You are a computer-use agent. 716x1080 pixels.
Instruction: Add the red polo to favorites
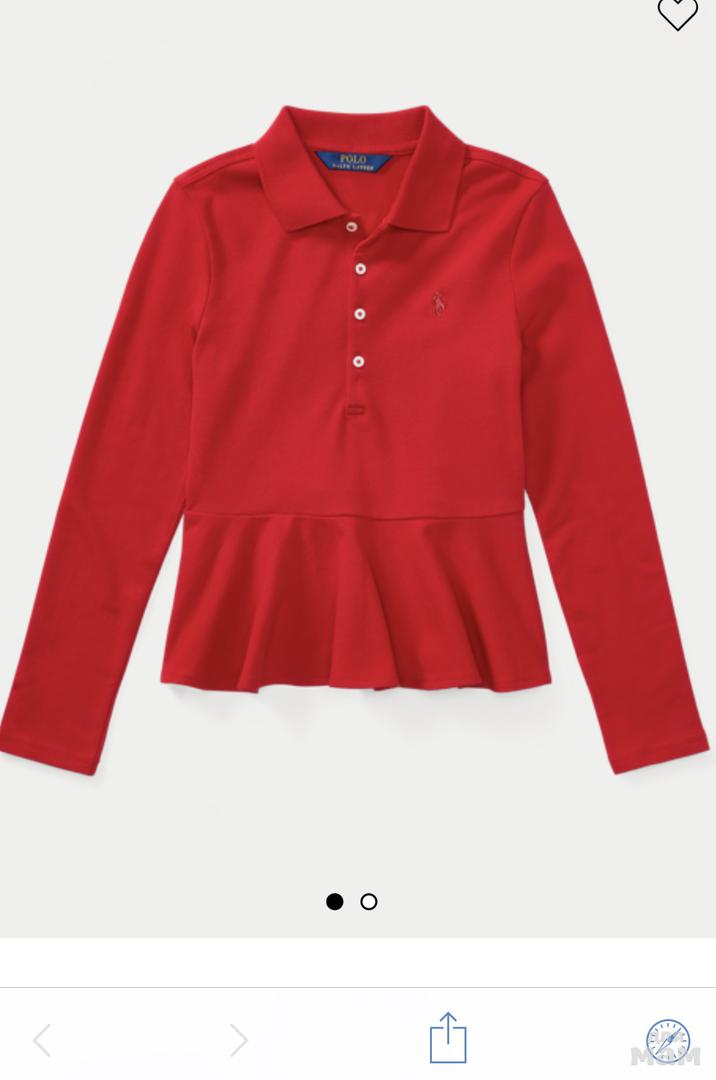[677, 13]
